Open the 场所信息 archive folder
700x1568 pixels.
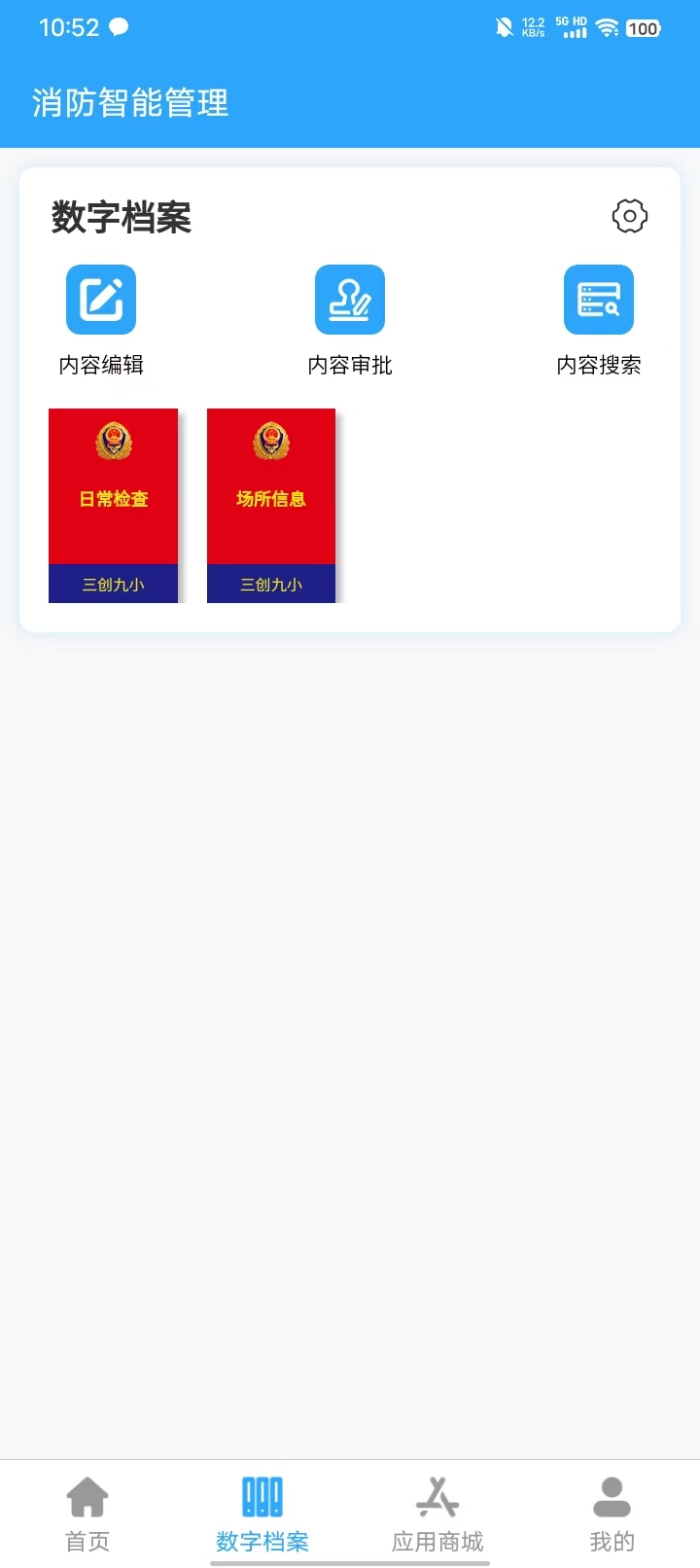point(271,506)
